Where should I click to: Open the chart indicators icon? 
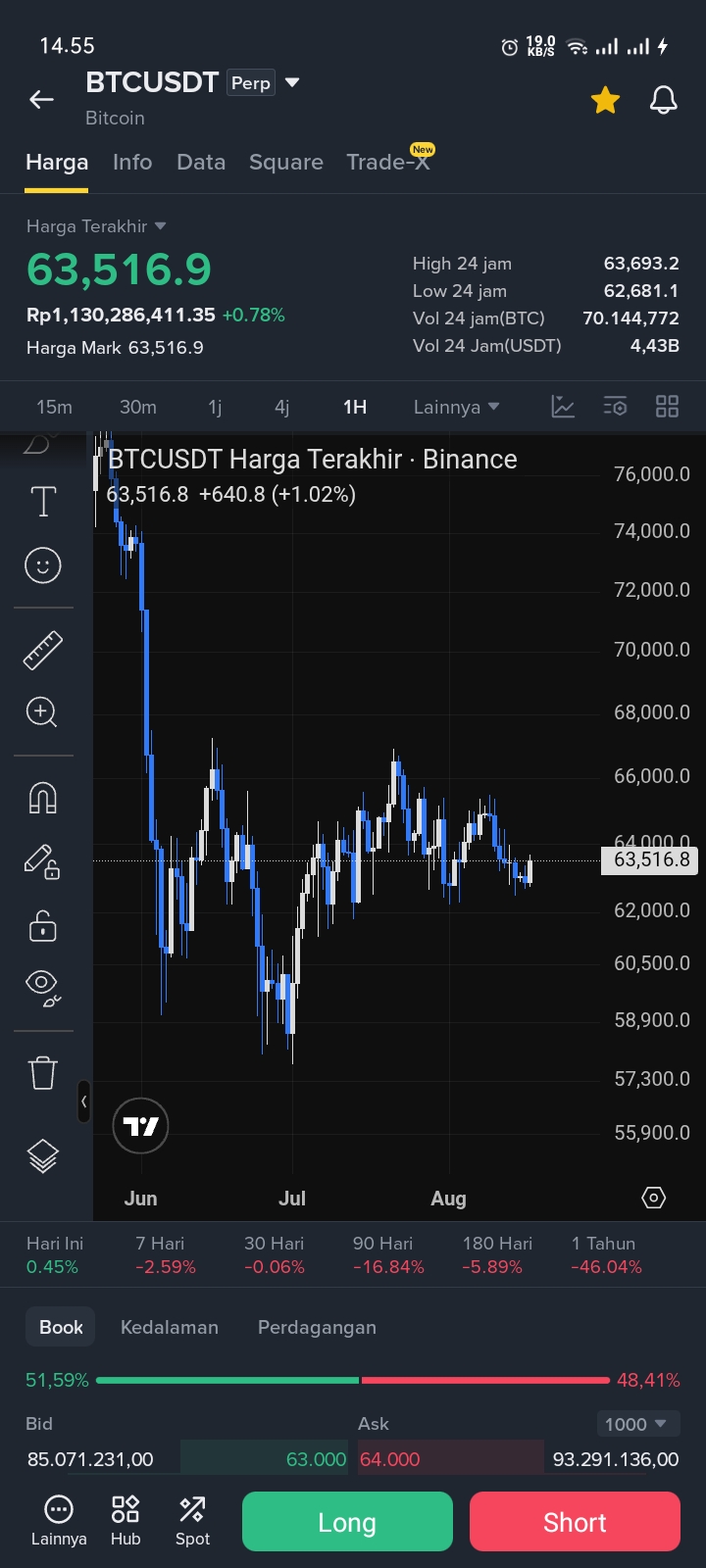[563, 407]
